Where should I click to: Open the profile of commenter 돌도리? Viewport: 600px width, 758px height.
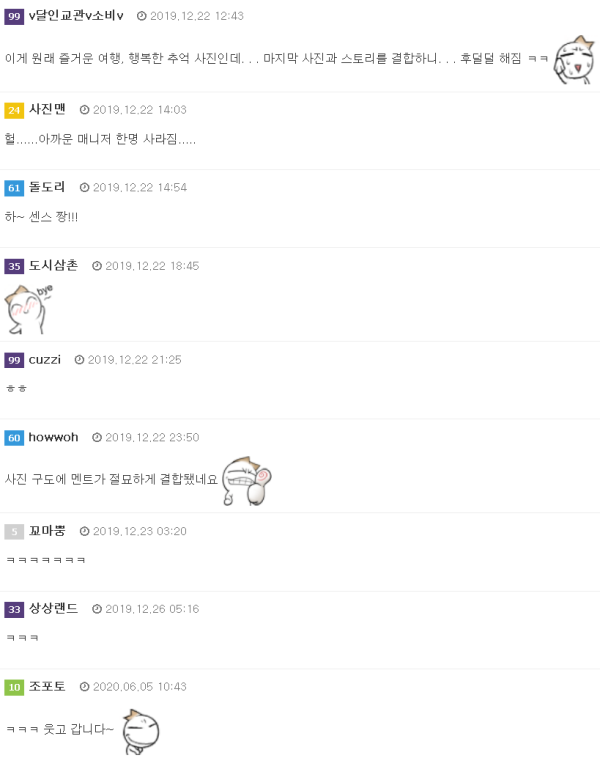[x=47, y=187]
